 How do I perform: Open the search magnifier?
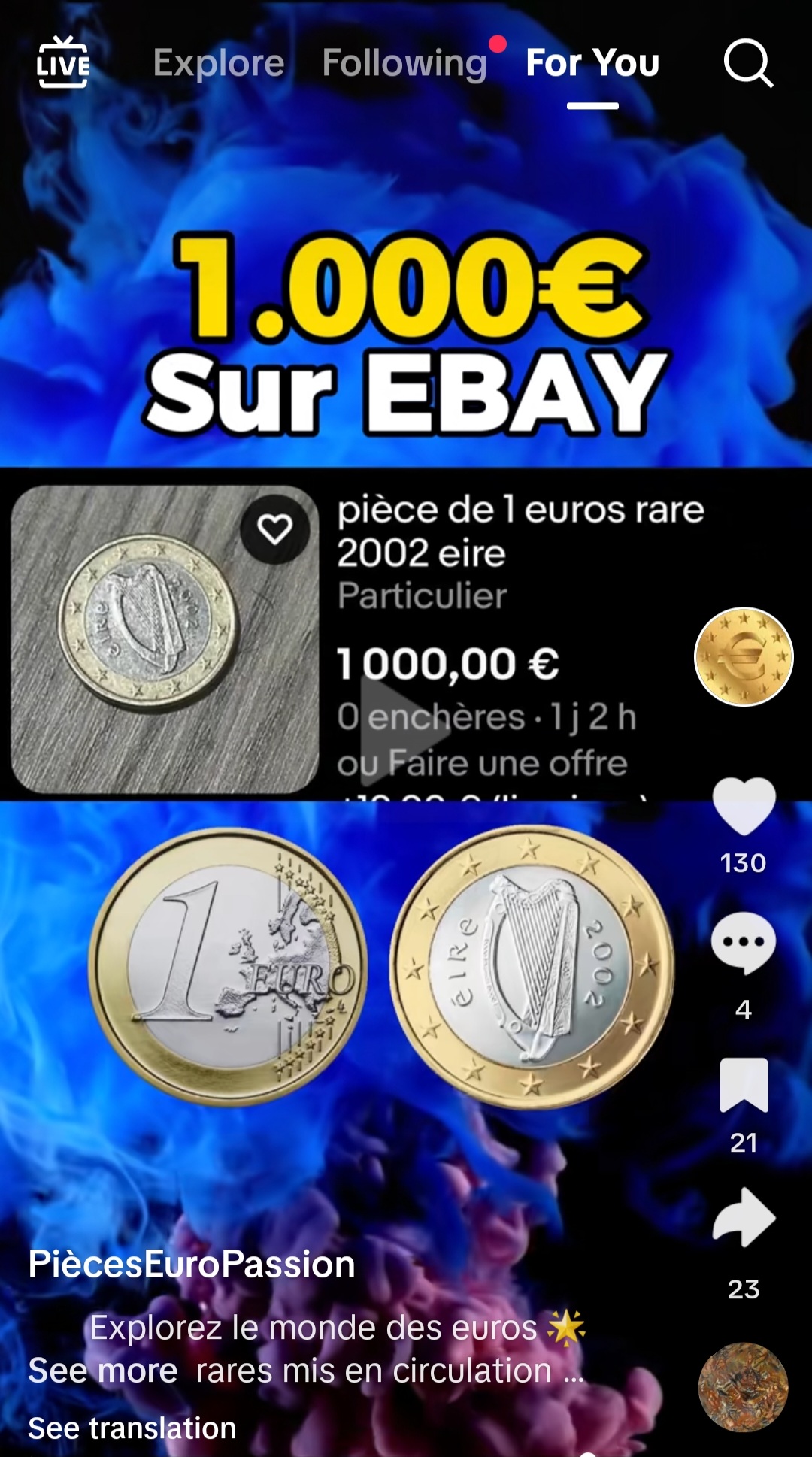pyautogui.click(x=747, y=63)
